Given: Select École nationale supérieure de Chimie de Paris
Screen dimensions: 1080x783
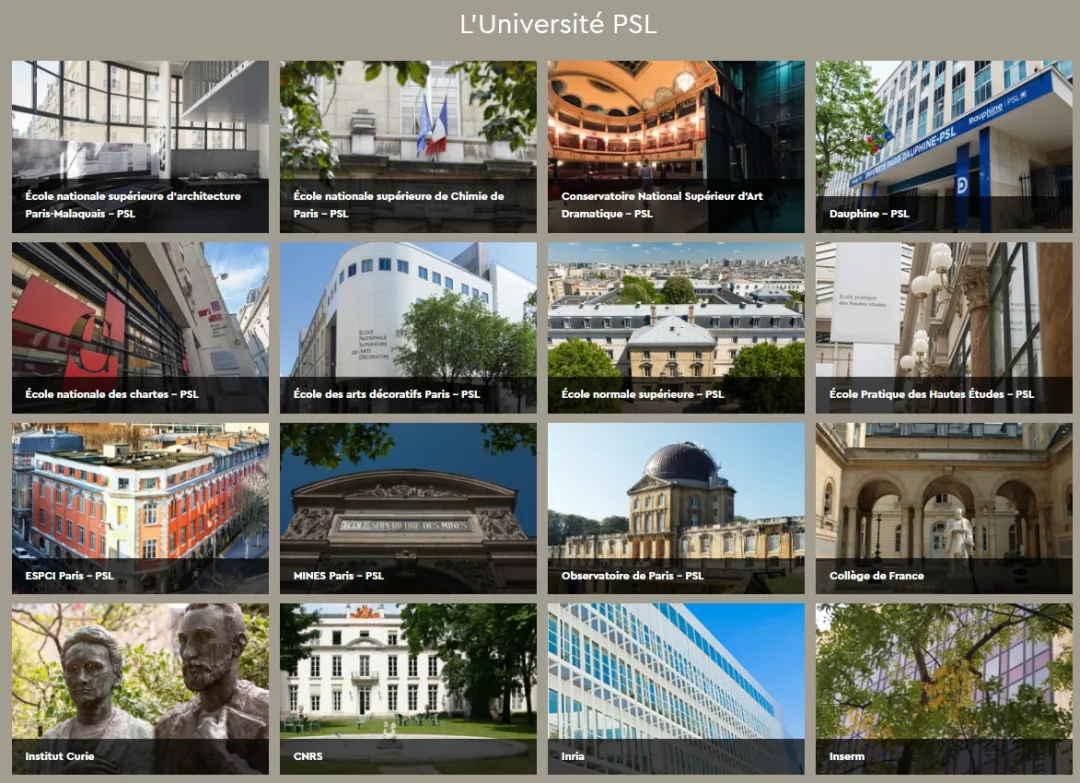Looking at the screenshot, I should point(408,146).
